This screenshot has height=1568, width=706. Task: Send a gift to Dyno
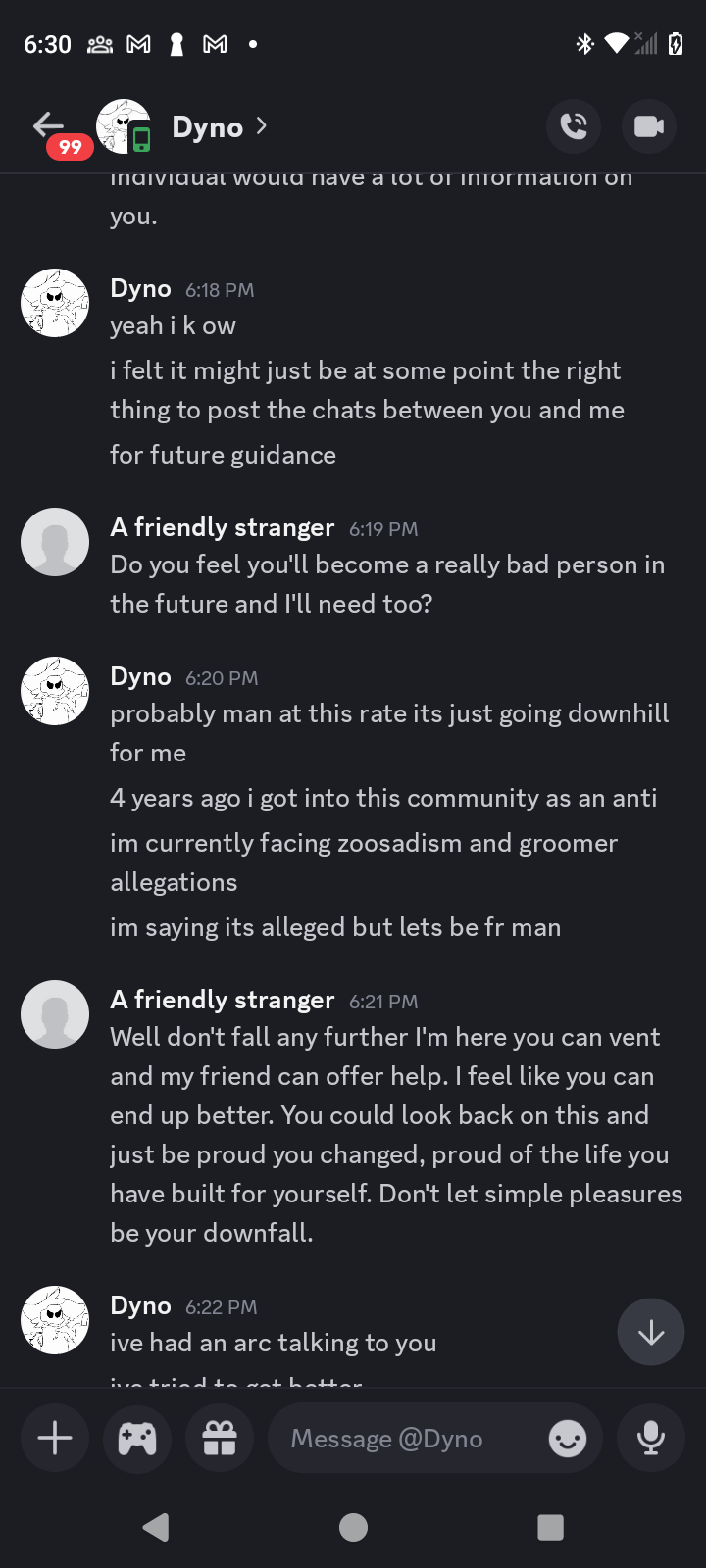220,1438
